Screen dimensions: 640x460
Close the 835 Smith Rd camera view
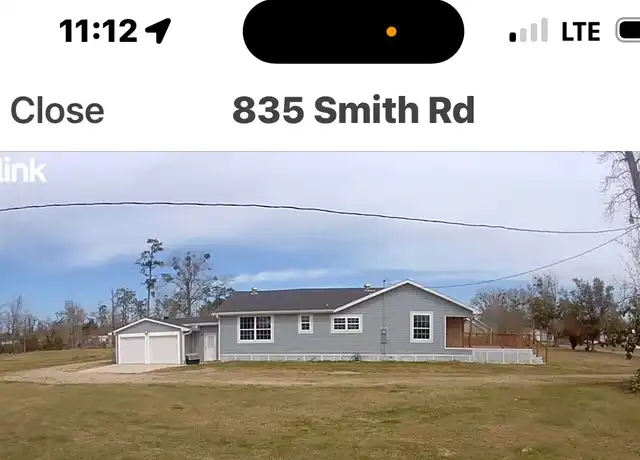point(57,111)
